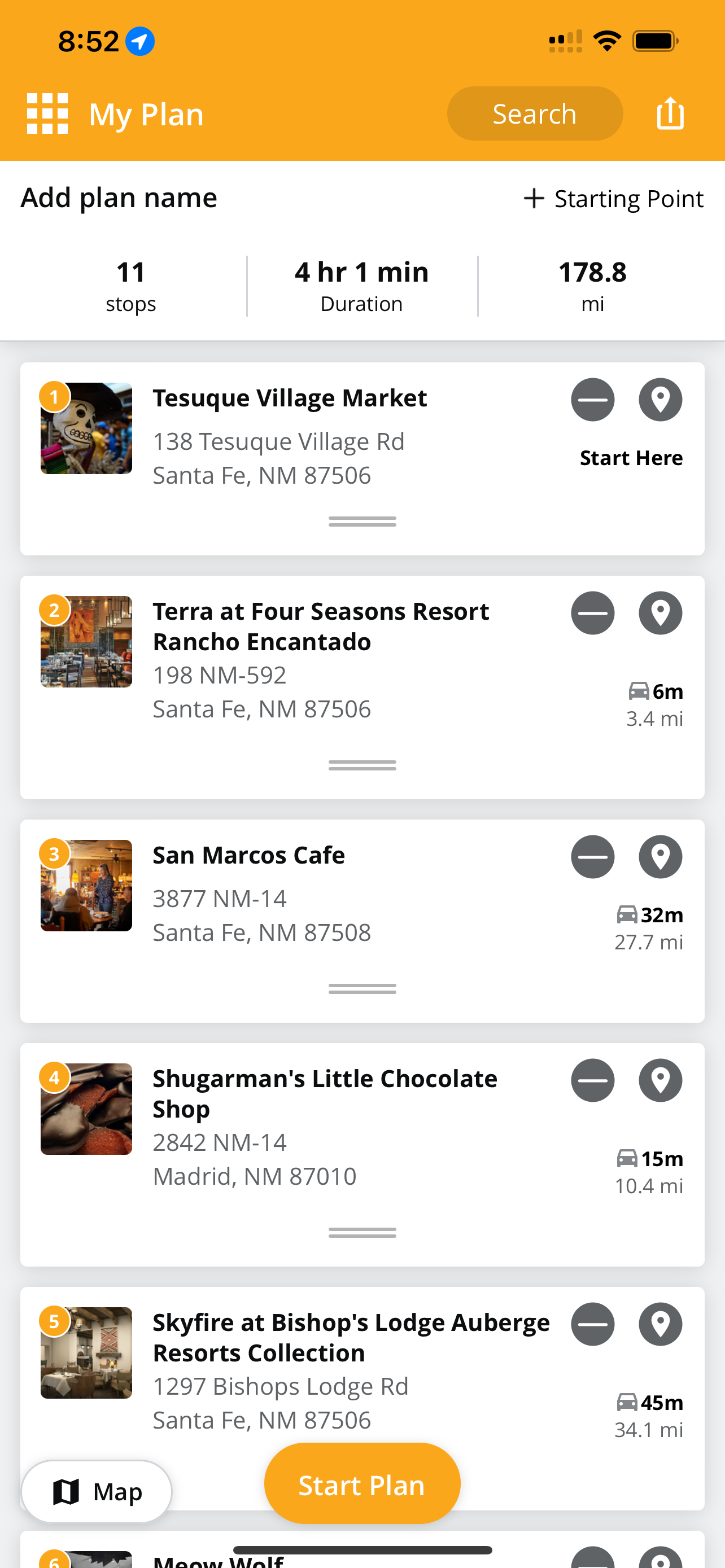Open Terra at Four Seasons Resort card
Image resolution: width=725 pixels, height=1568 pixels.
click(x=321, y=627)
